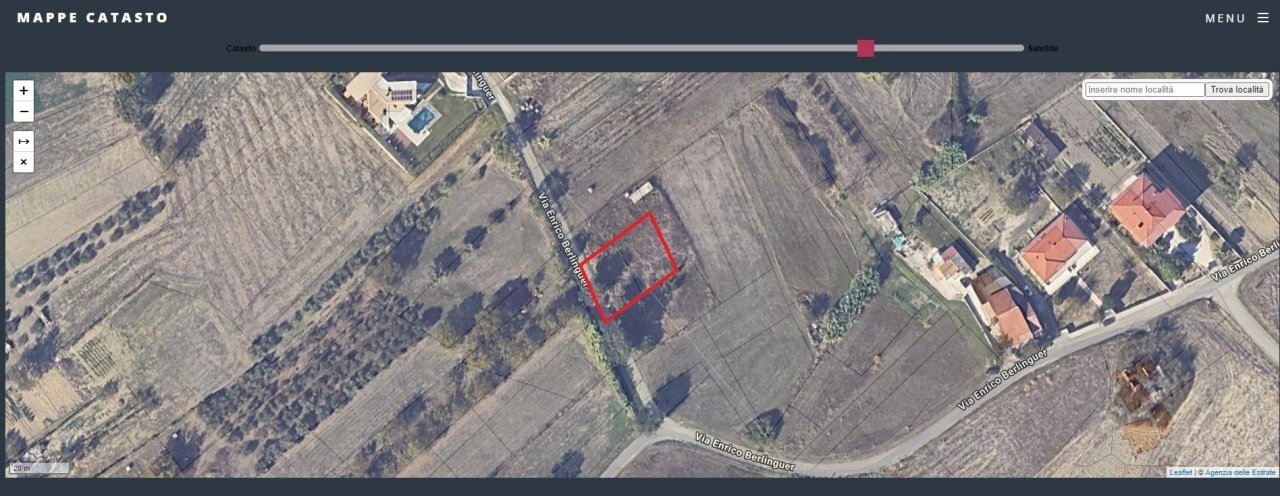Activate the distance measuring tool
This screenshot has width=1280, height=496.
point(24,141)
